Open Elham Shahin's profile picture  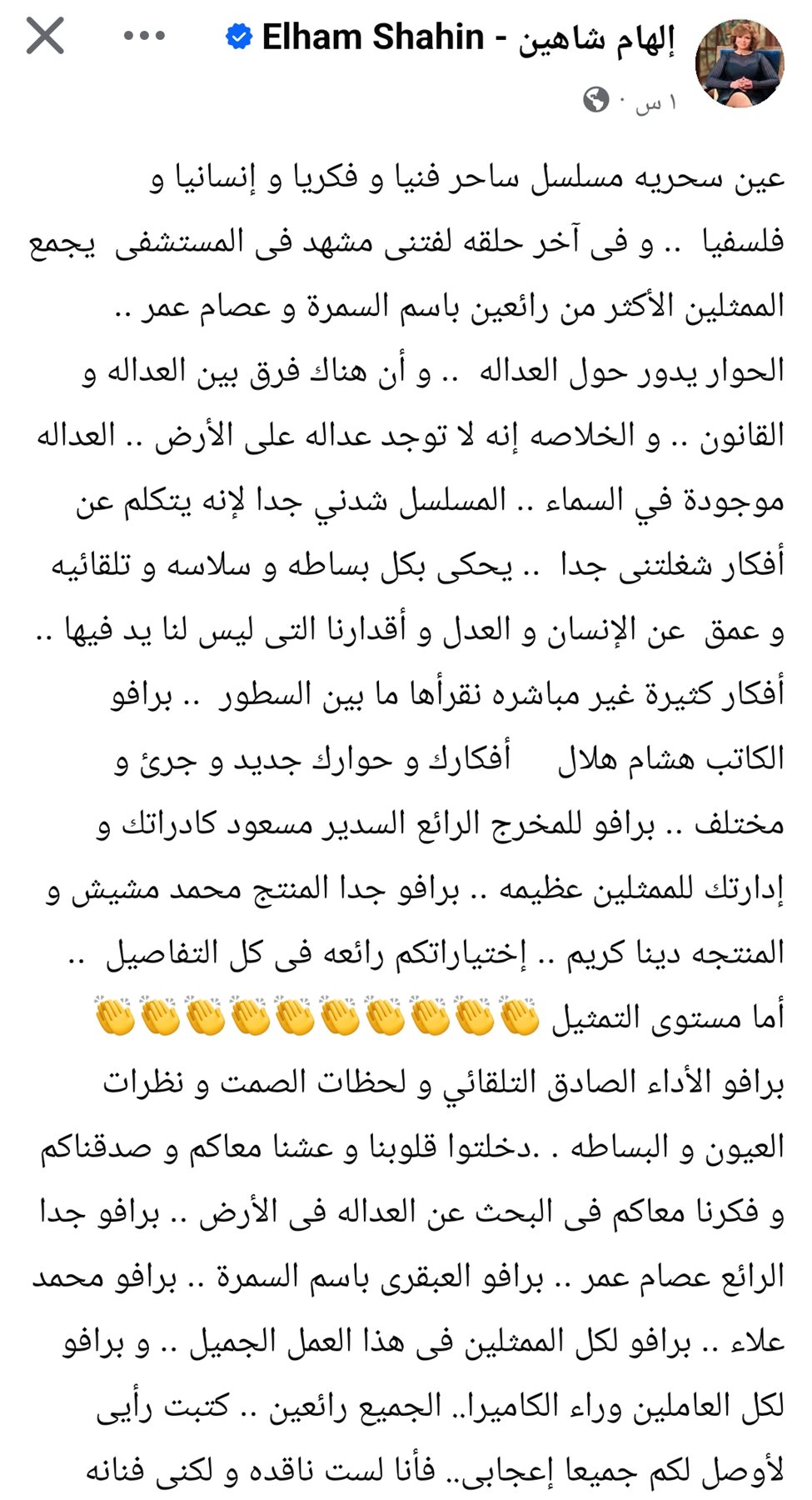click(739, 65)
